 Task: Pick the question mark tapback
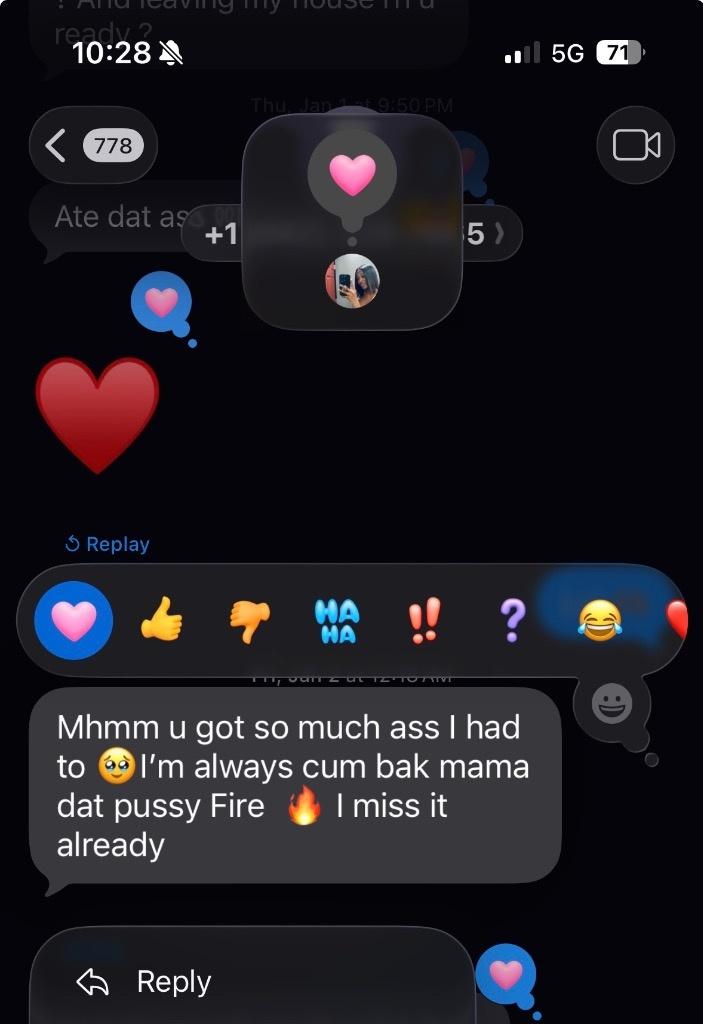[511, 622]
